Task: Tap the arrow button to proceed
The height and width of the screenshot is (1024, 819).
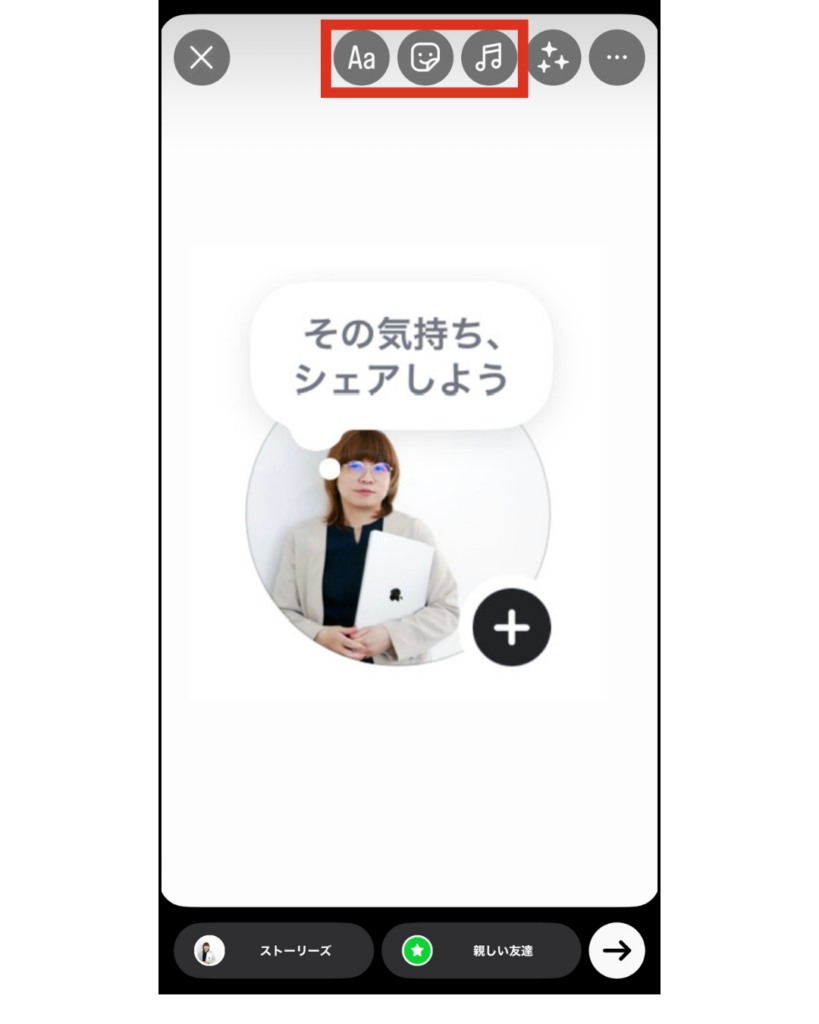Action: (x=616, y=950)
